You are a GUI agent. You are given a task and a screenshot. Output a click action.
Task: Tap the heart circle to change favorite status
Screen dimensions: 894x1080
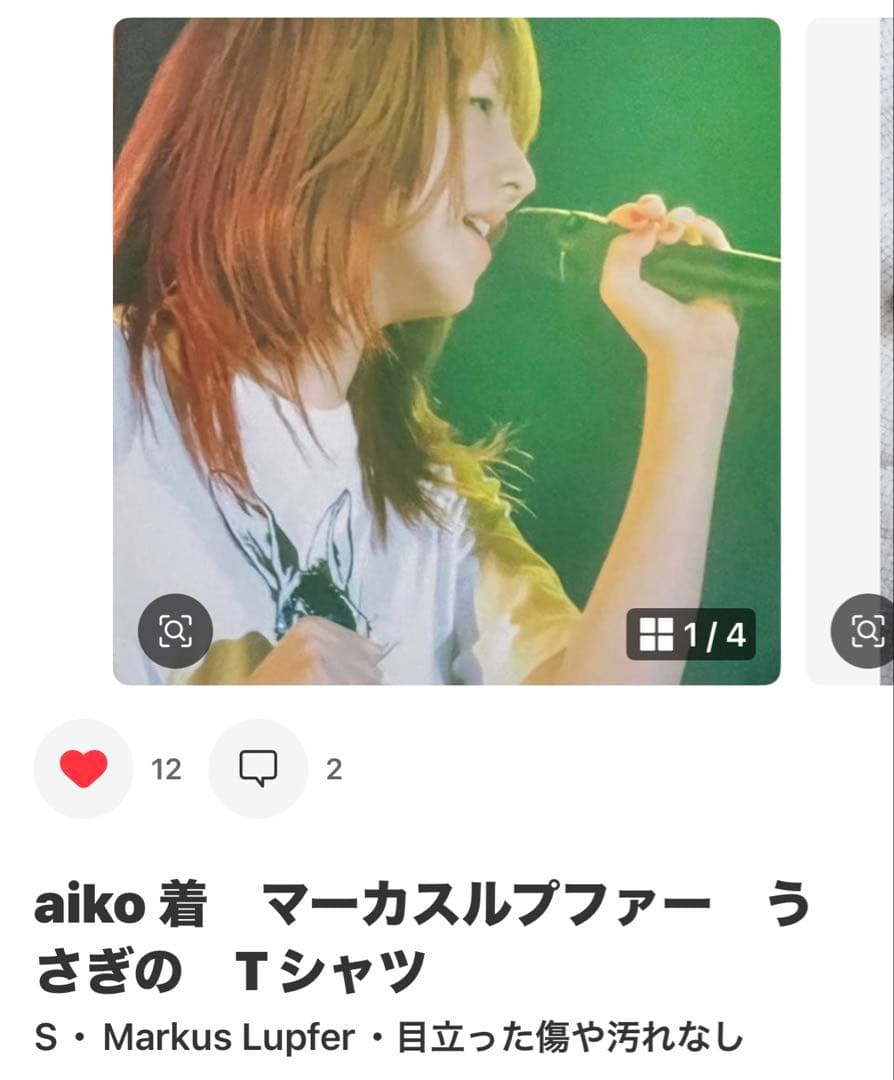tap(85, 770)
